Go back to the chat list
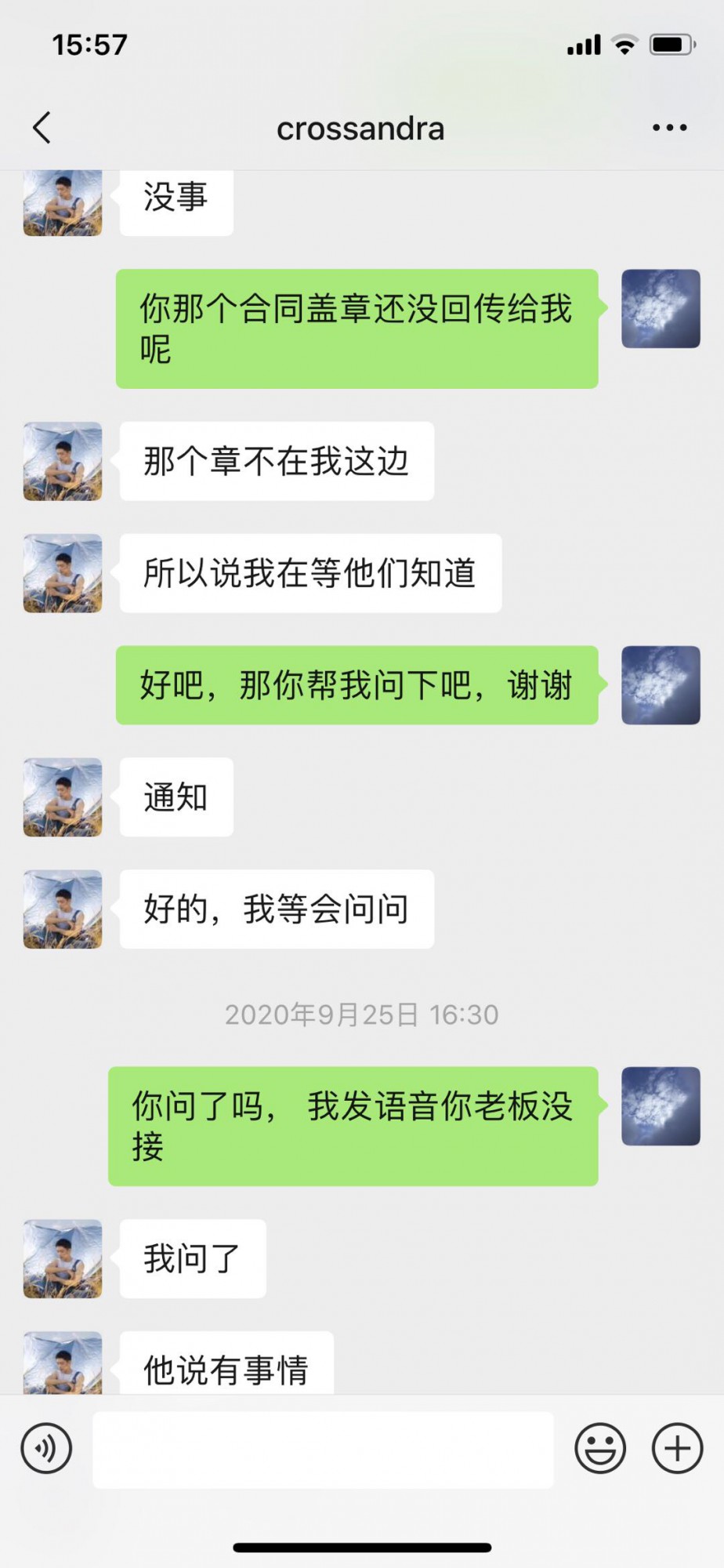Screen dimensions: 724x1568 [x=42, y=128]
